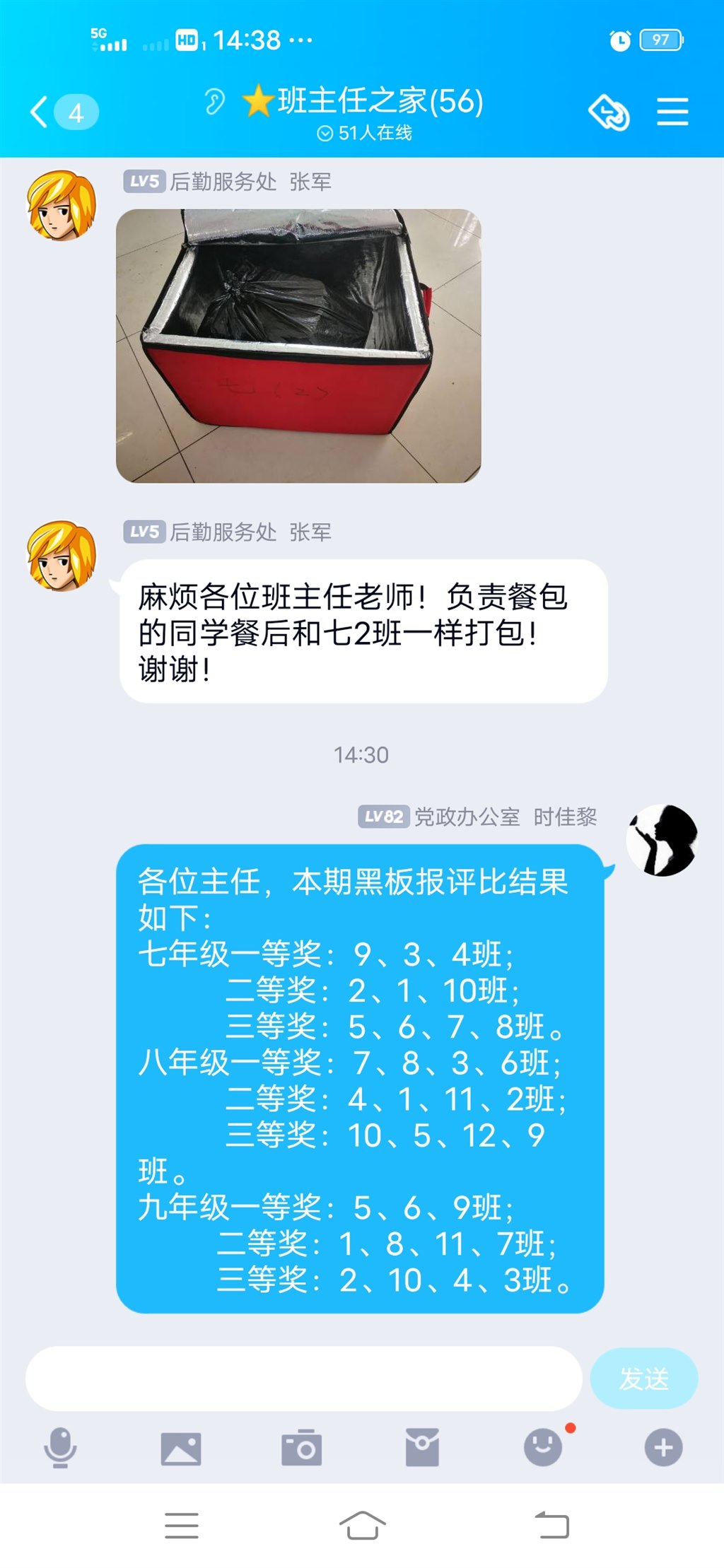724x1568 pixels.
Task: Open the photo gallery picker
Action: pos(181,1447)
